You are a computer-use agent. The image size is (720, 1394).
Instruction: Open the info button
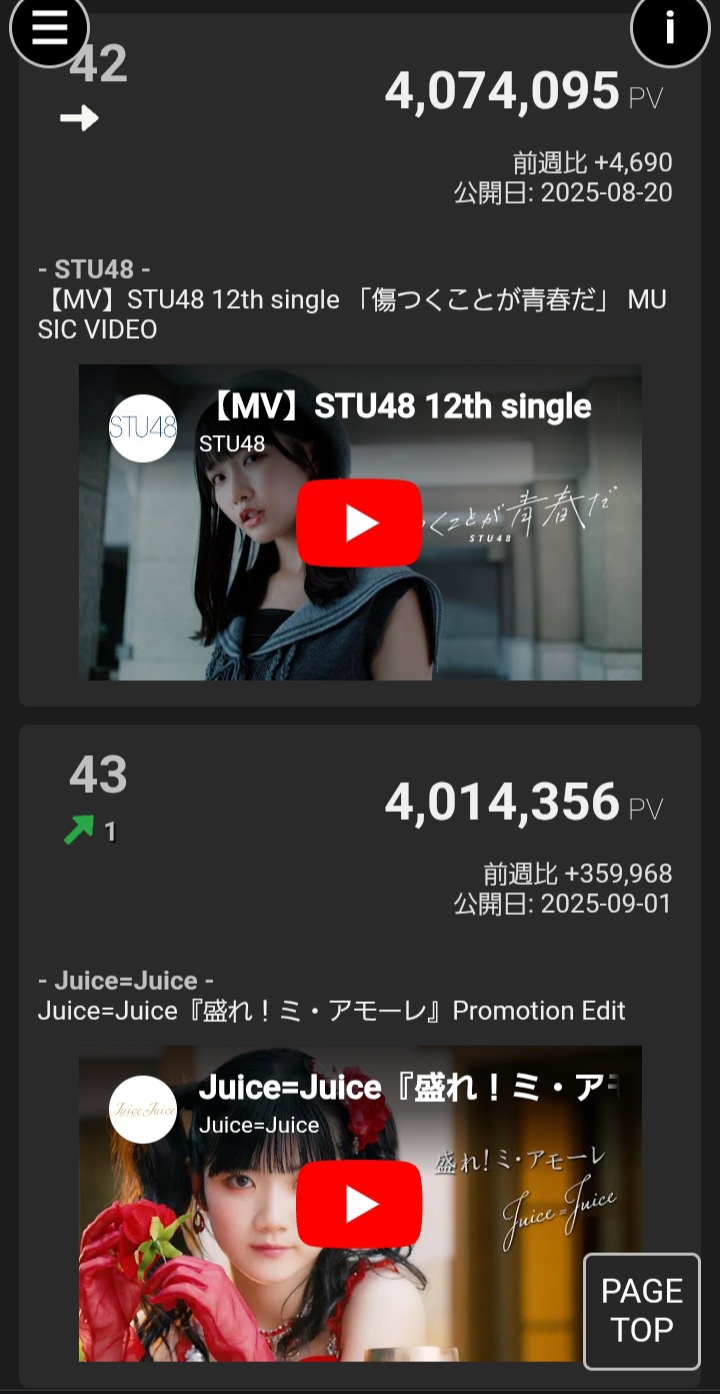point(670,29)
